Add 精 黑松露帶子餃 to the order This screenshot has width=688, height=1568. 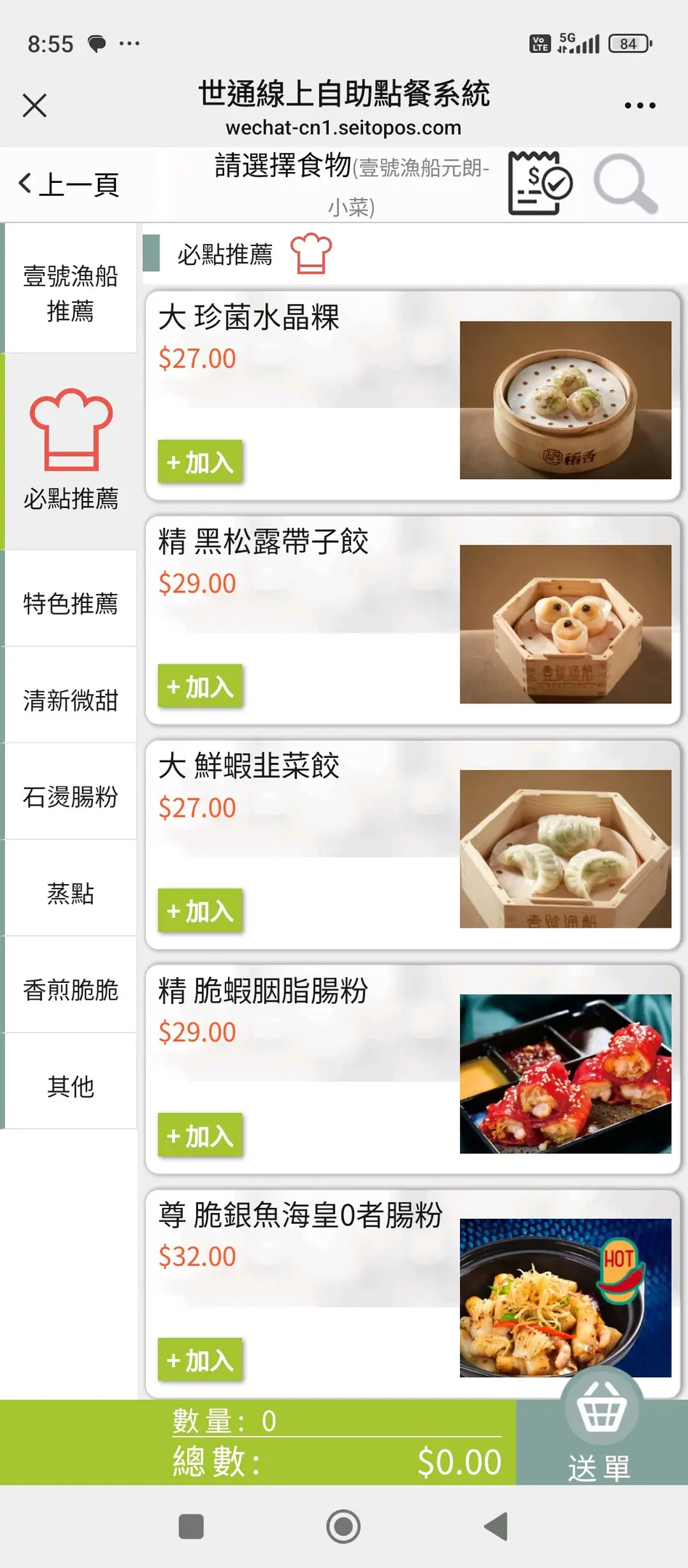click(x=200, y=686)
